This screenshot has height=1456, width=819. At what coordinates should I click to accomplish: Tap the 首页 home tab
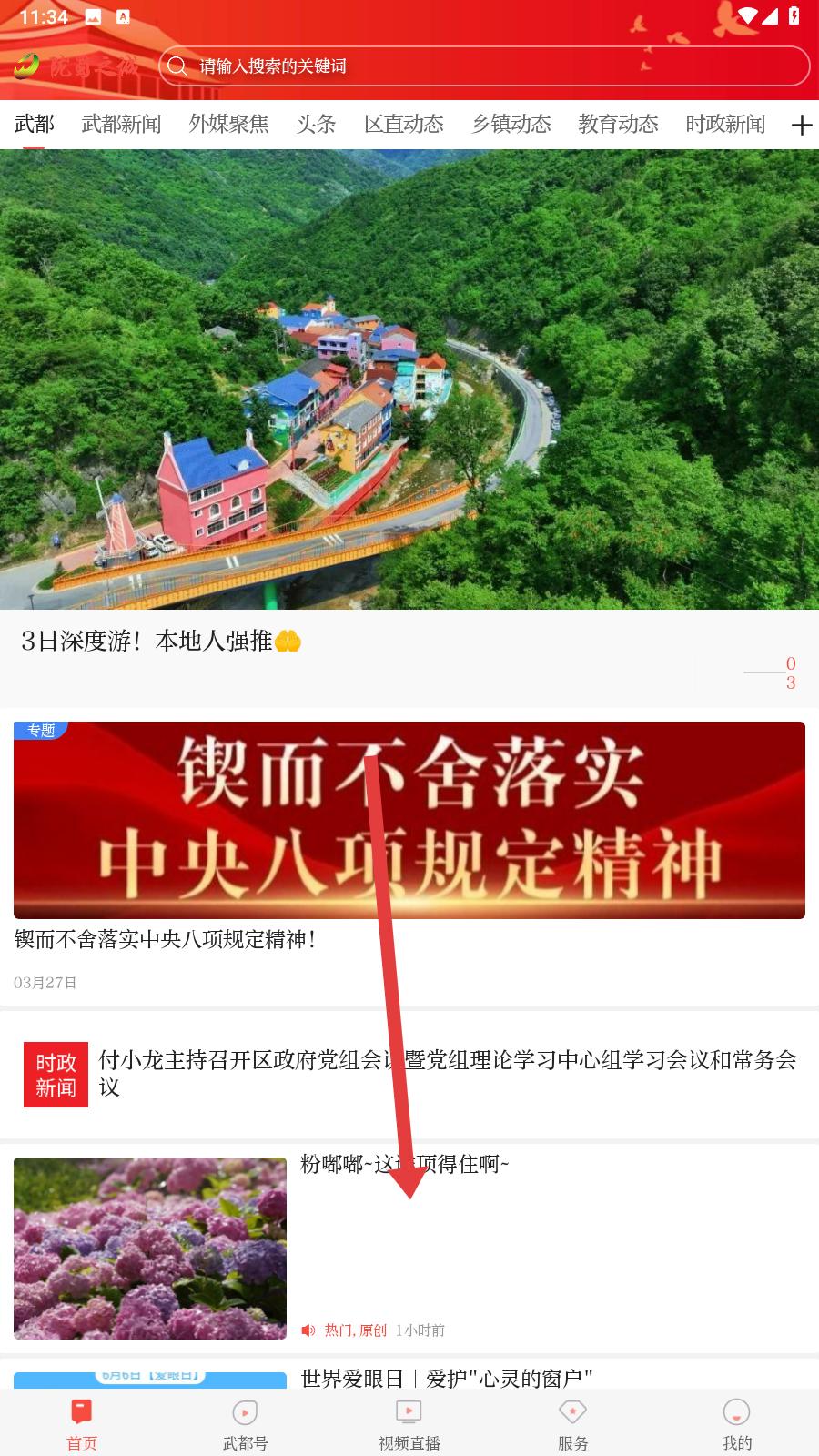82,1424
